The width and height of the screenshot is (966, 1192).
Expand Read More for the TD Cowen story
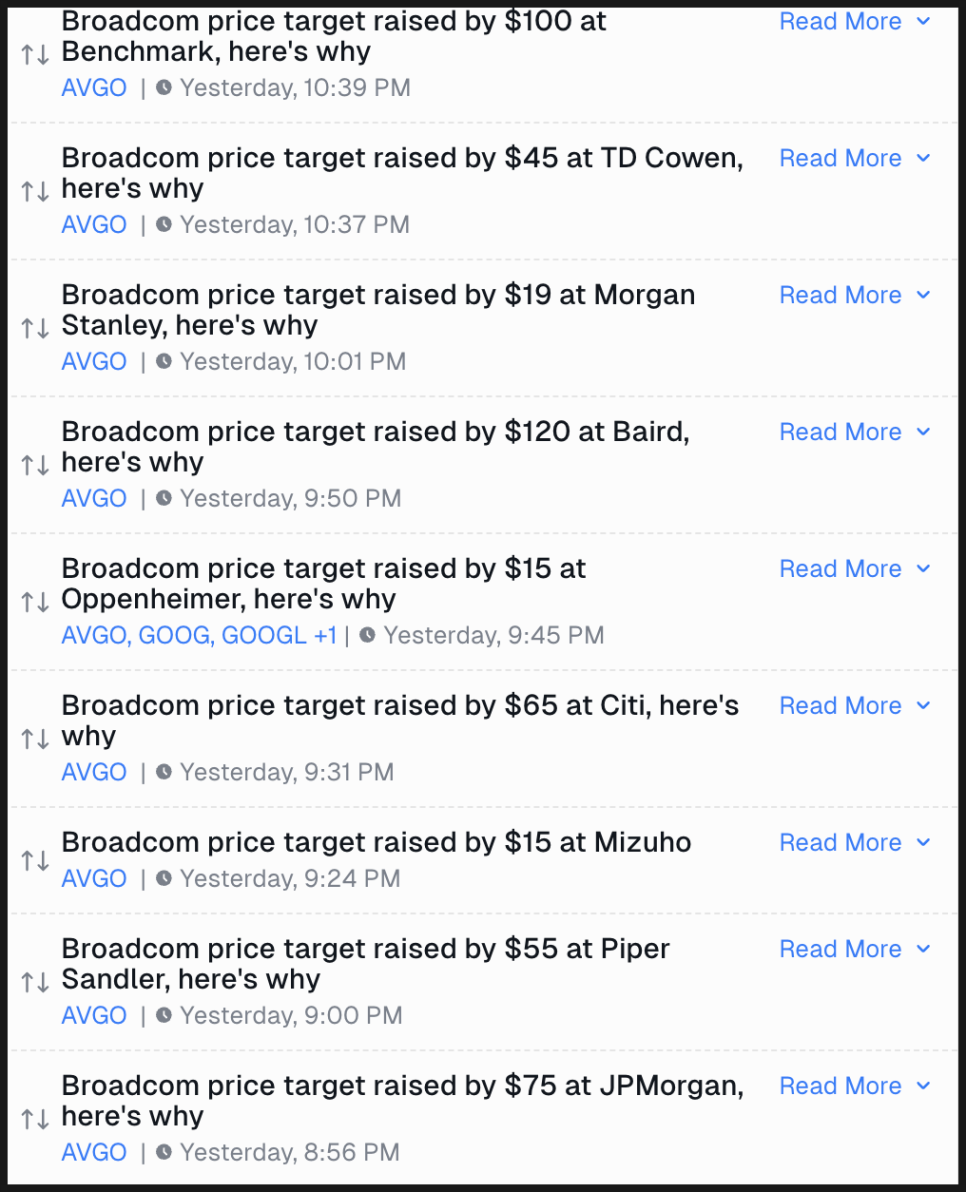pos(854,158)
